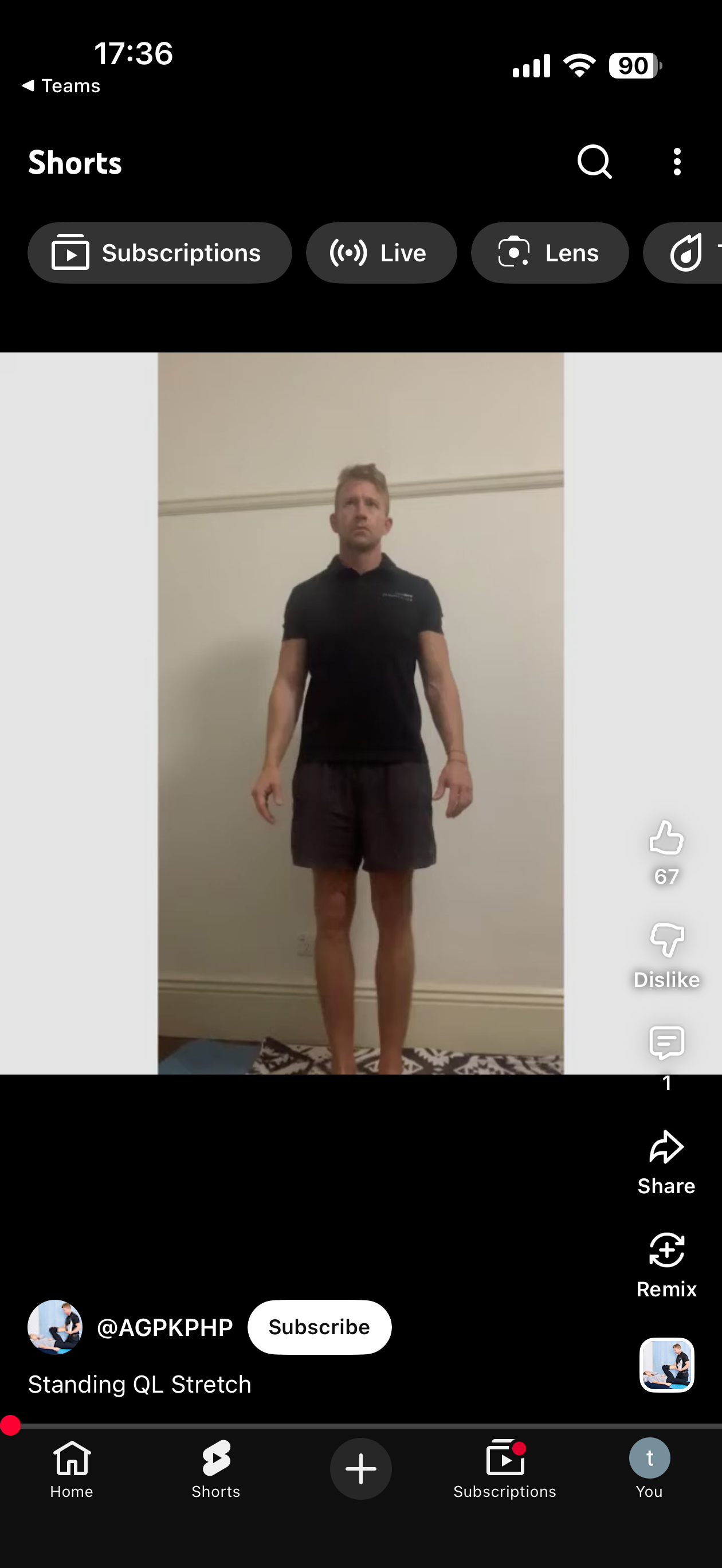
Task: Open the Lens chip
Action: pyautogui.click(x=549, y=253)
